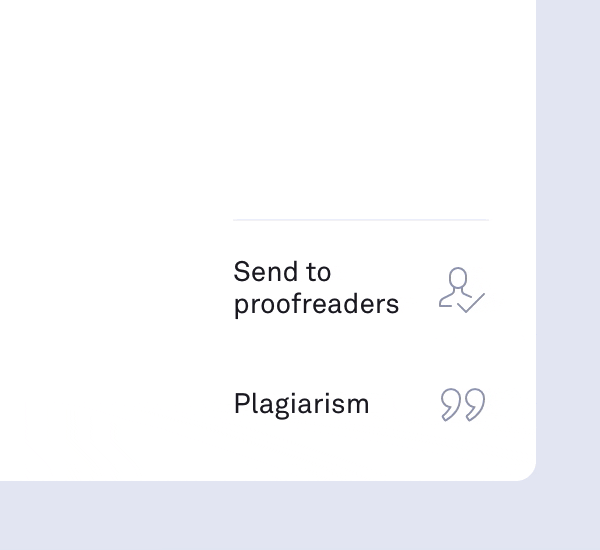Image resolution: width=600 pixels, height=550 pixels.
Task: Select Send to proofreaders option
Action: coord(316,288)
